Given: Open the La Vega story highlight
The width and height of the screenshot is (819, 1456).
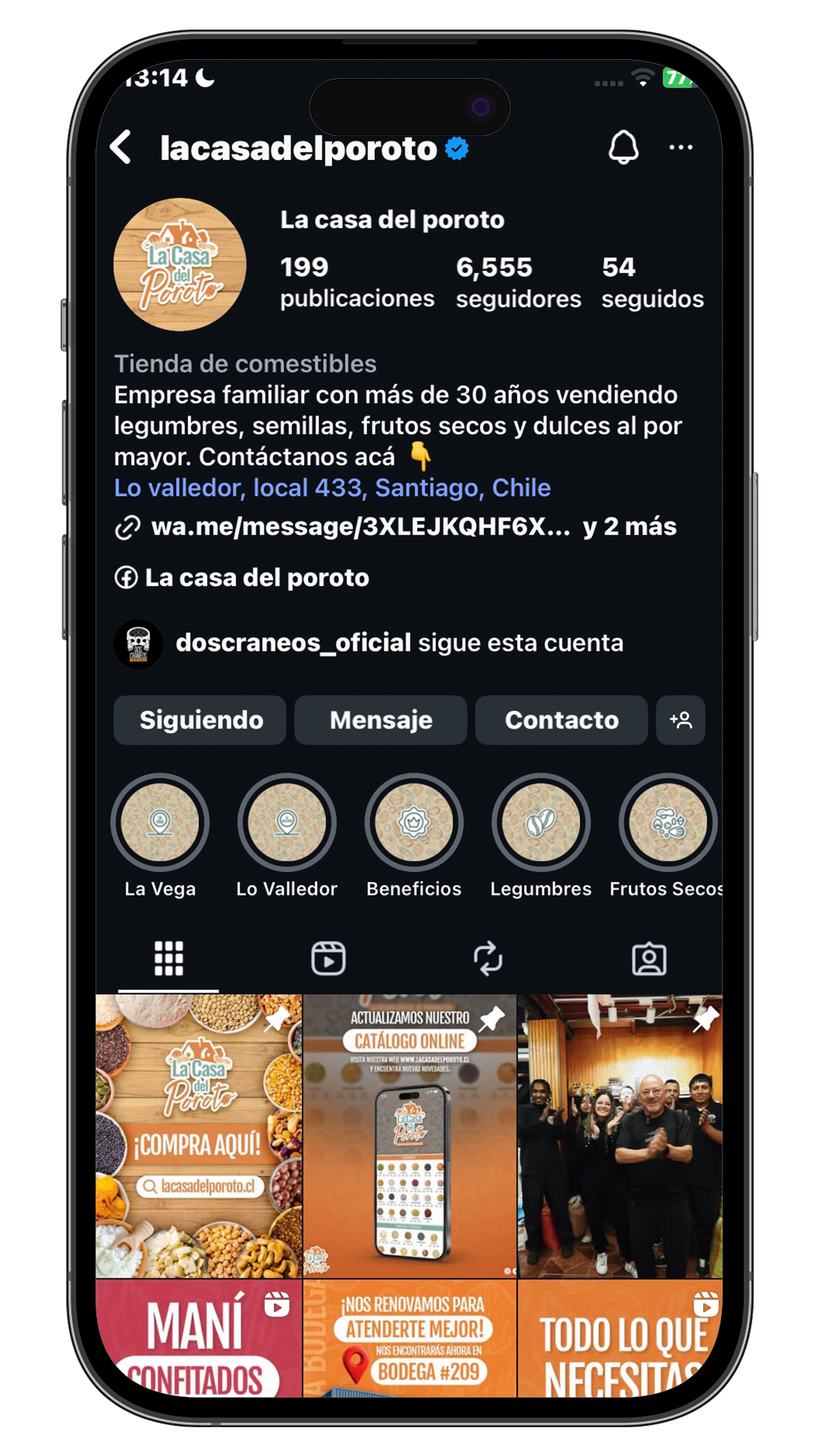Looking at the screenshot, I should click(160, 822).
